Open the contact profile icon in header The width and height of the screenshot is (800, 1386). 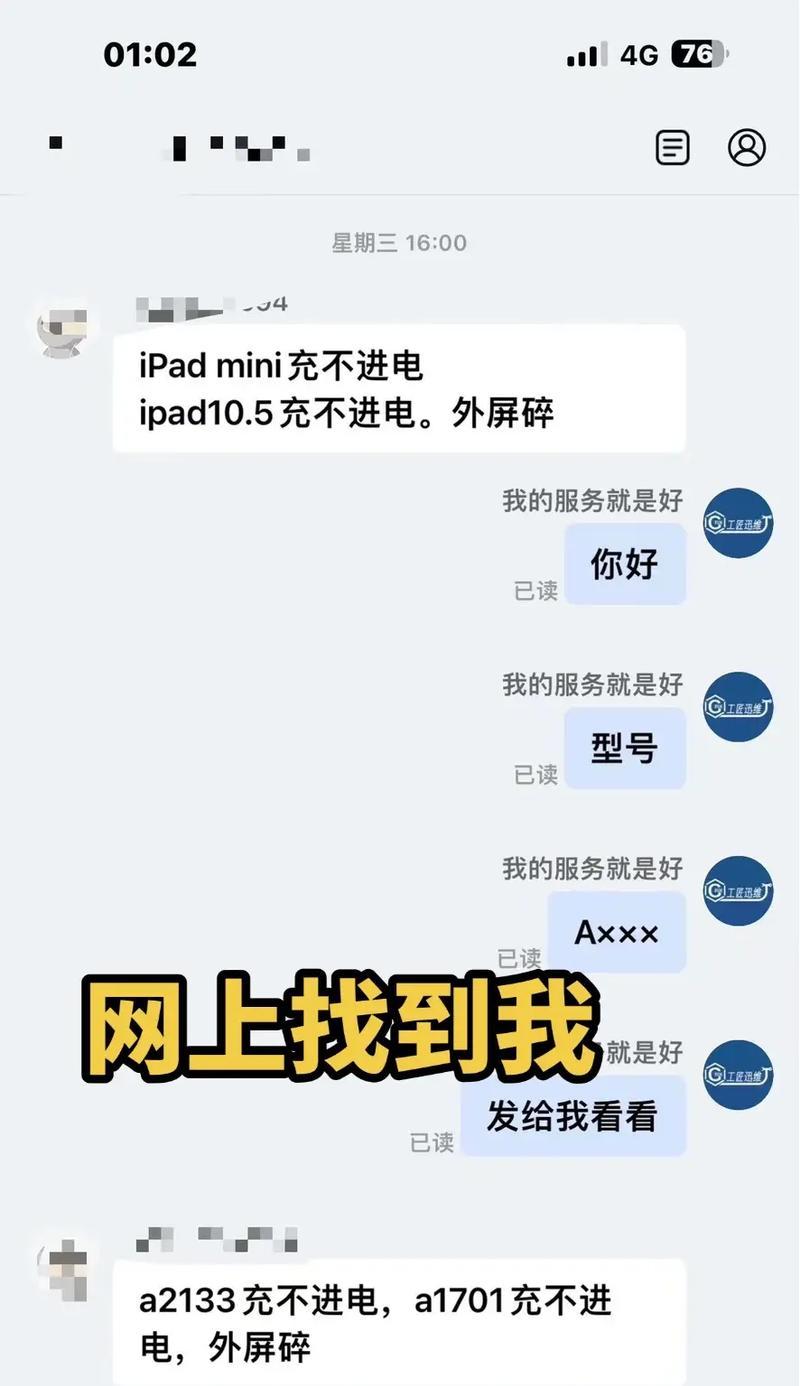click(746, 147)
